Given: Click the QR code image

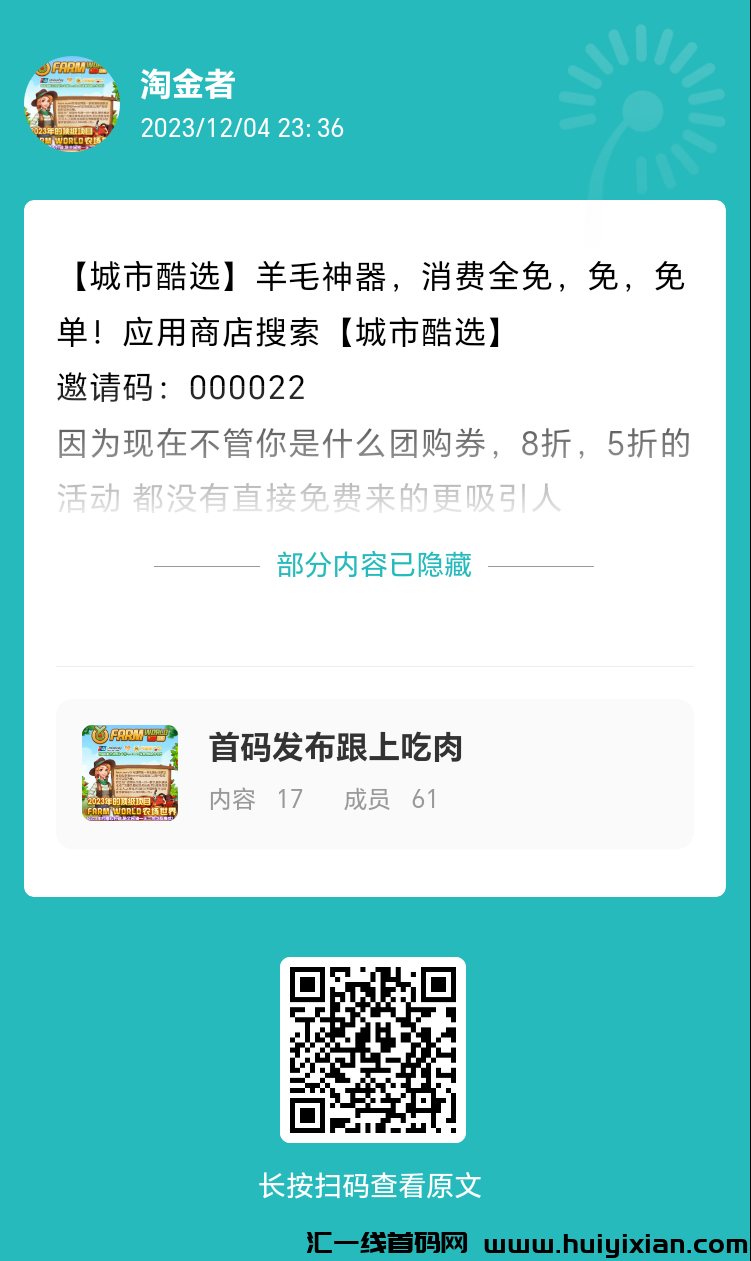Looking at the screenshot, I should (373, 1050).
